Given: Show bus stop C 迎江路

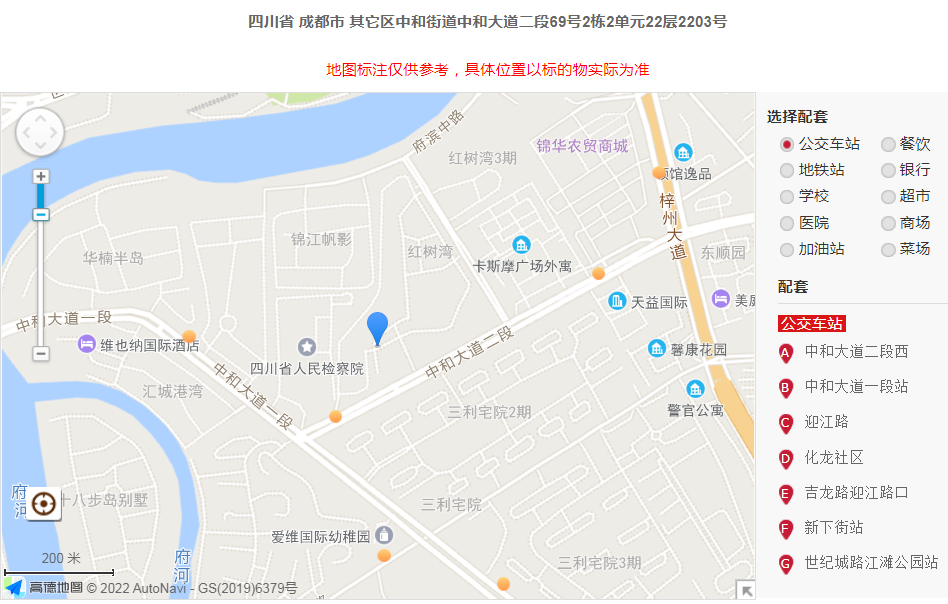Looking at the screenshot, I should point(826,421).
